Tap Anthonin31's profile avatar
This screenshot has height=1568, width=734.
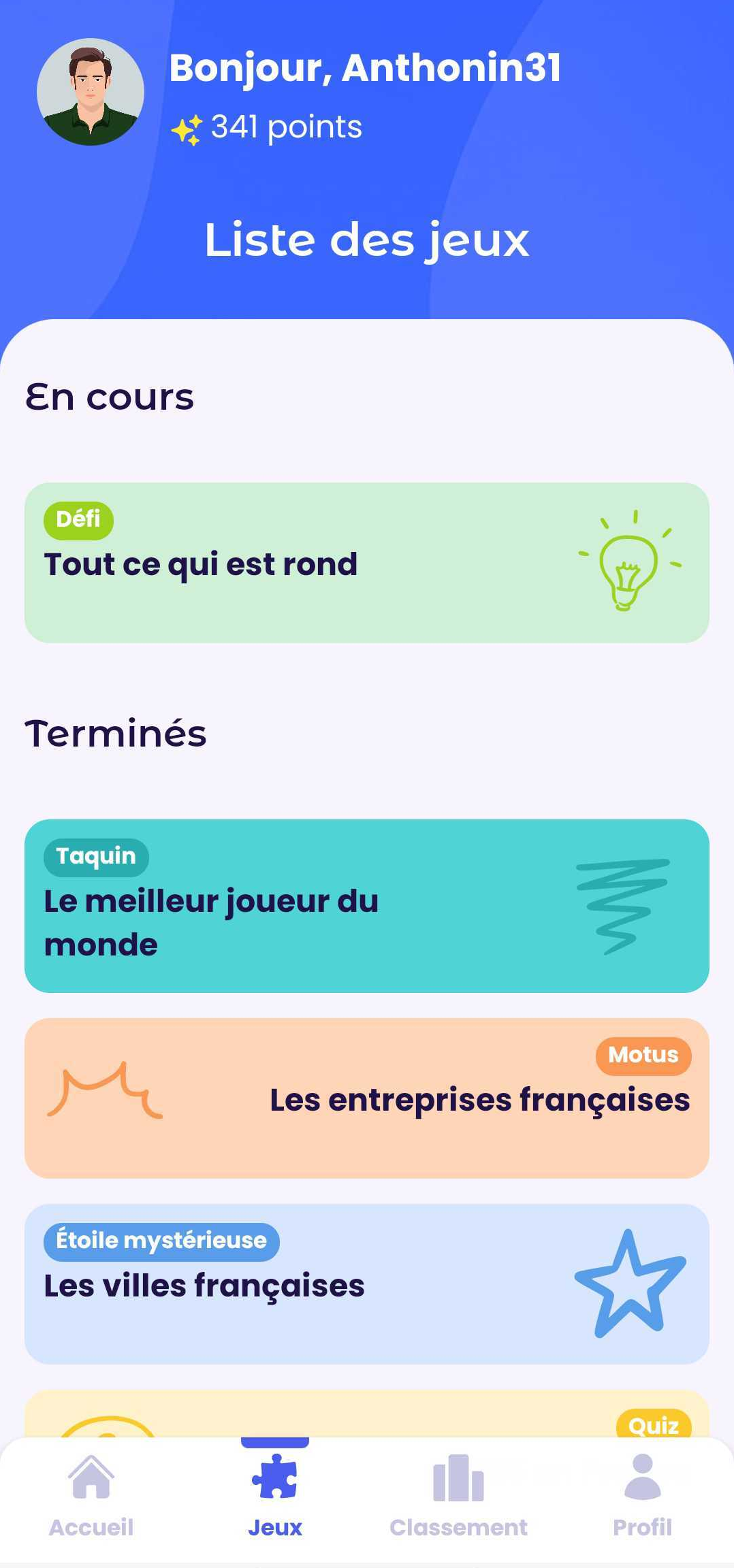[x=91, y=92]
